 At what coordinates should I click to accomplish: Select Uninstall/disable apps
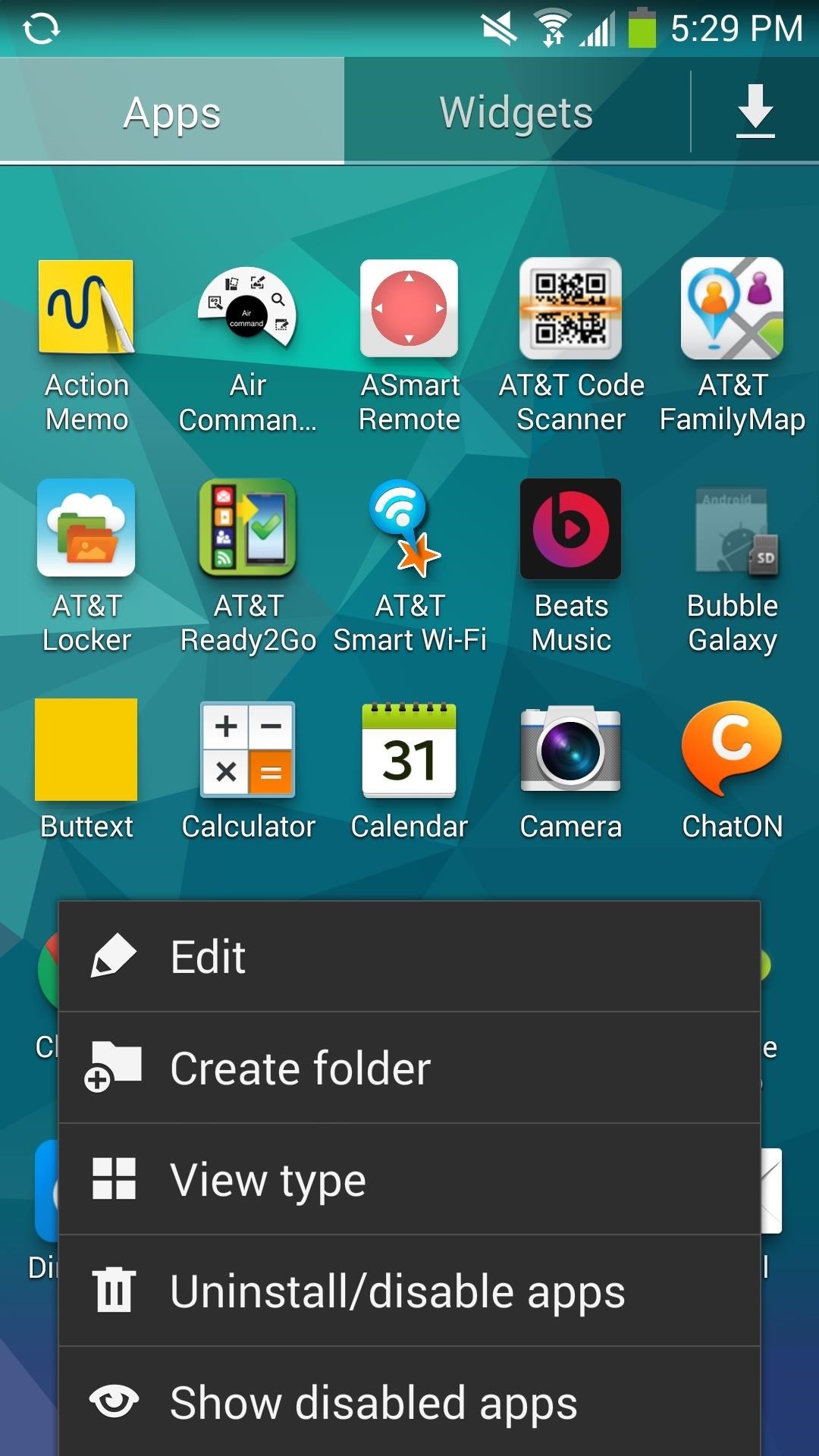coord(409,1291)
